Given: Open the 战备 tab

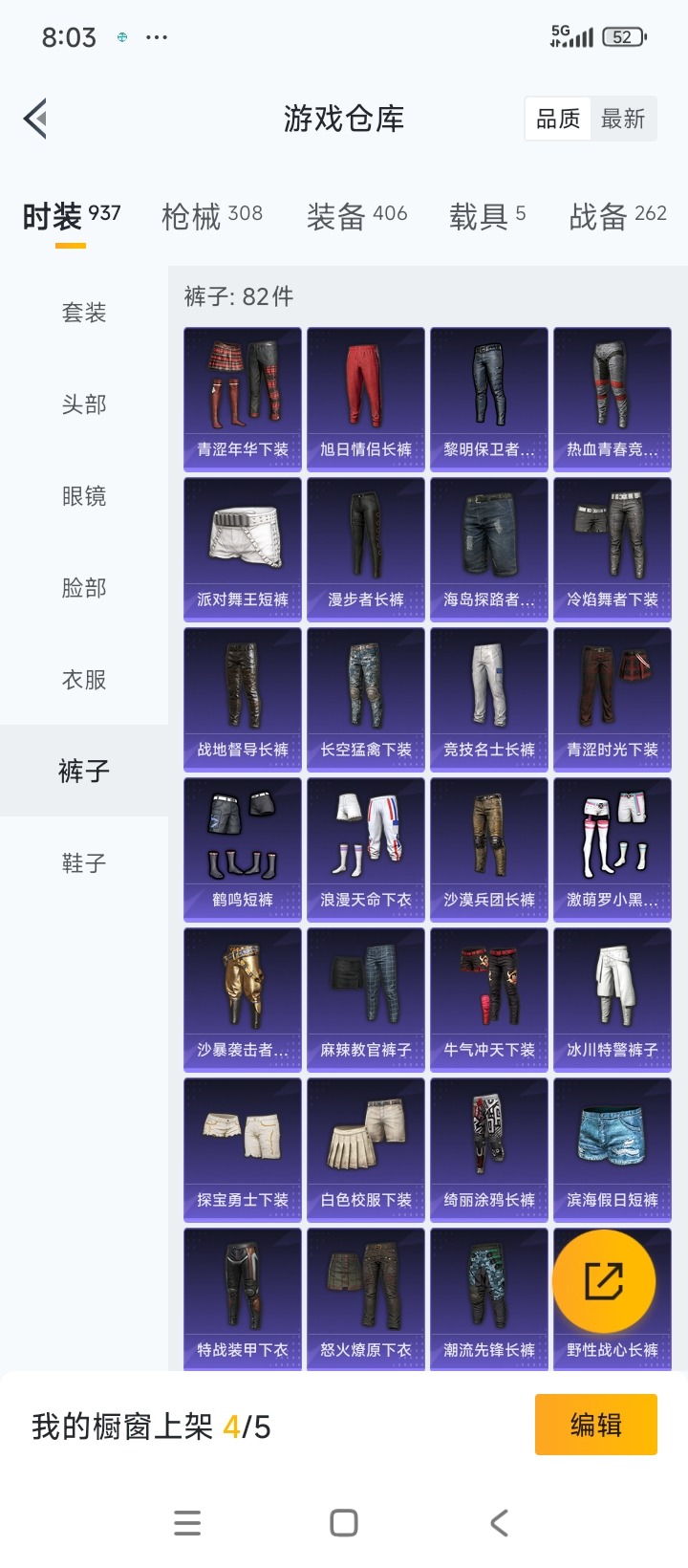Looking at the screenshot, I should (602, 213).
